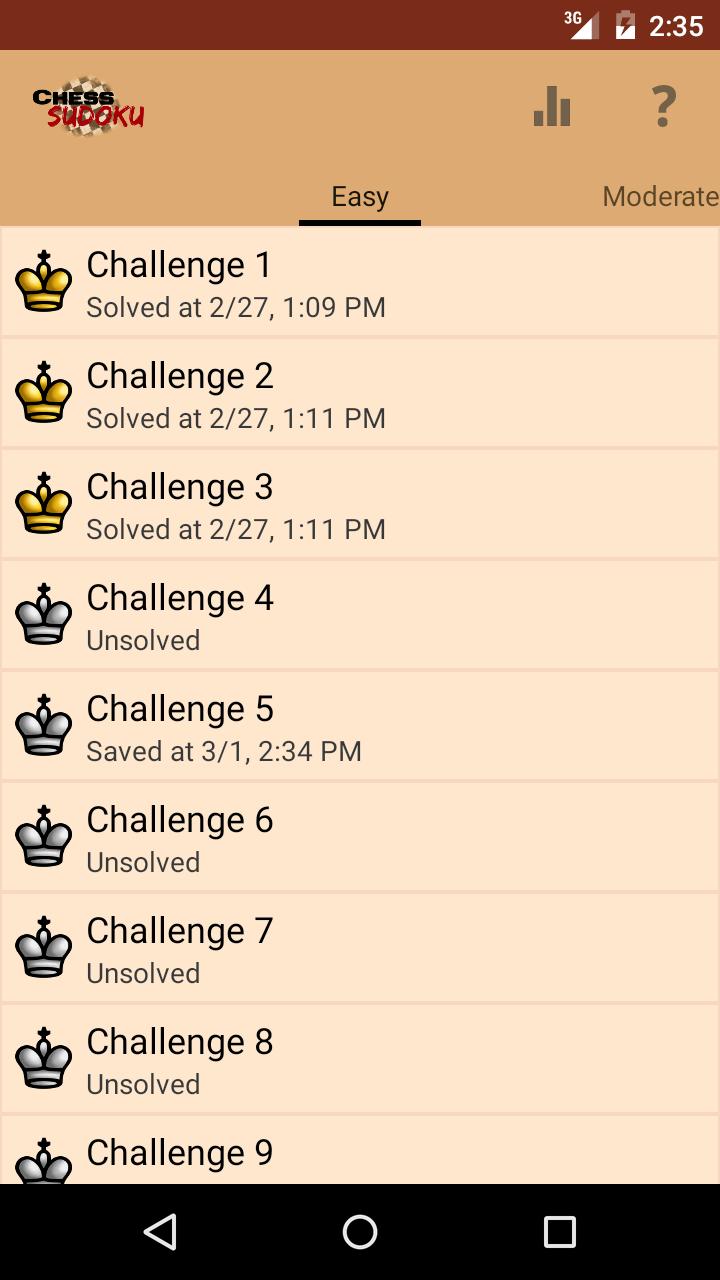Select the Easy tab

(359, 196)
